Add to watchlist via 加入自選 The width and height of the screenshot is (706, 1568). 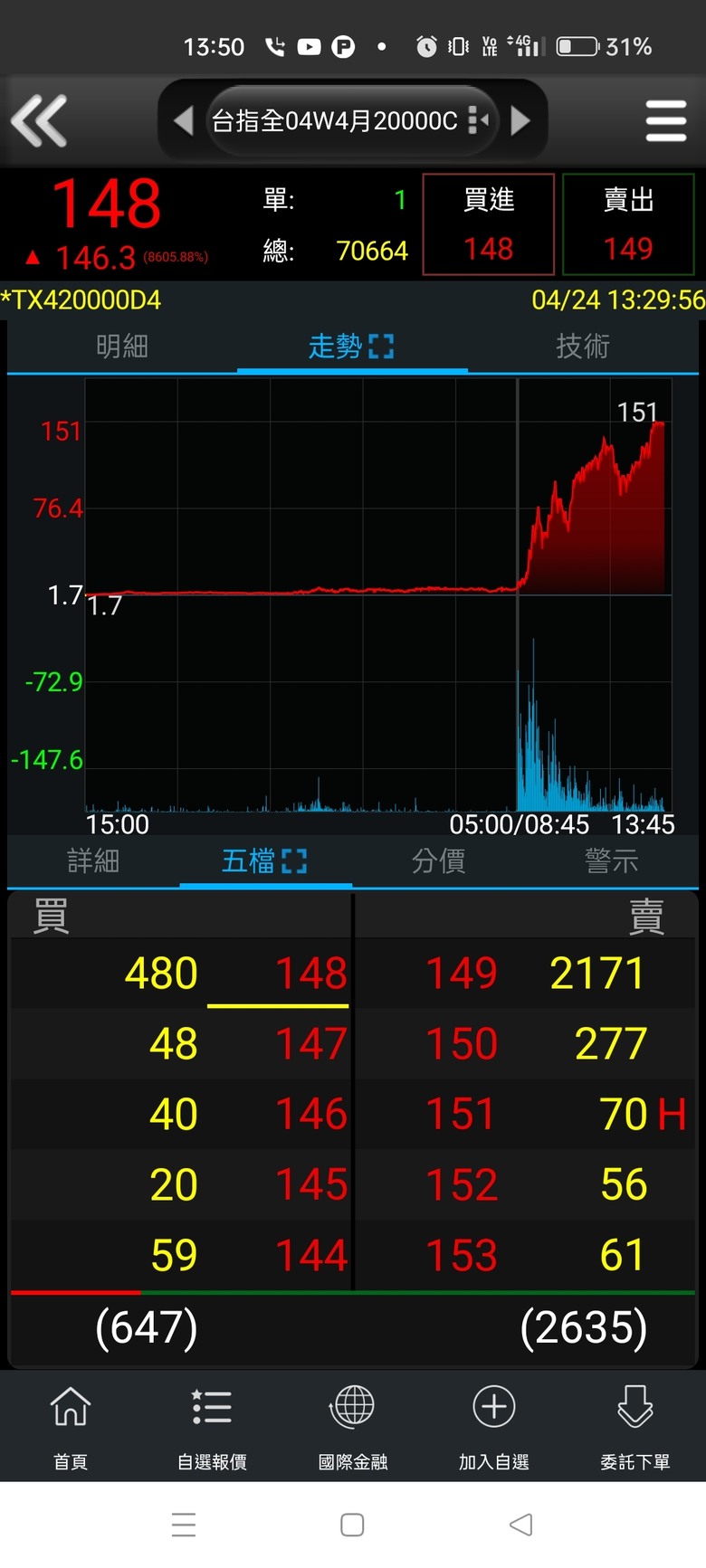click(494, 1424)
